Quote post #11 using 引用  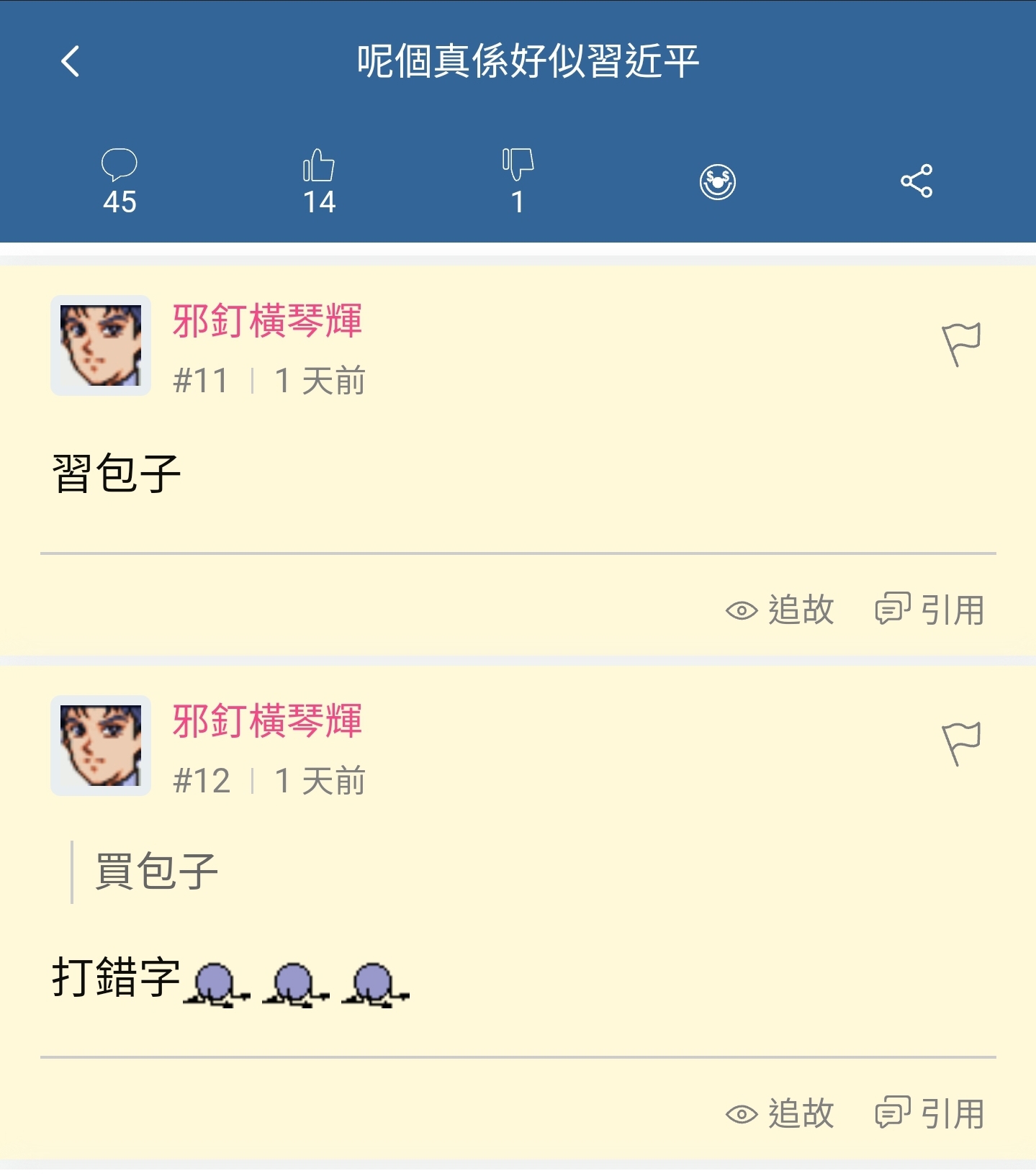point(929,610)
